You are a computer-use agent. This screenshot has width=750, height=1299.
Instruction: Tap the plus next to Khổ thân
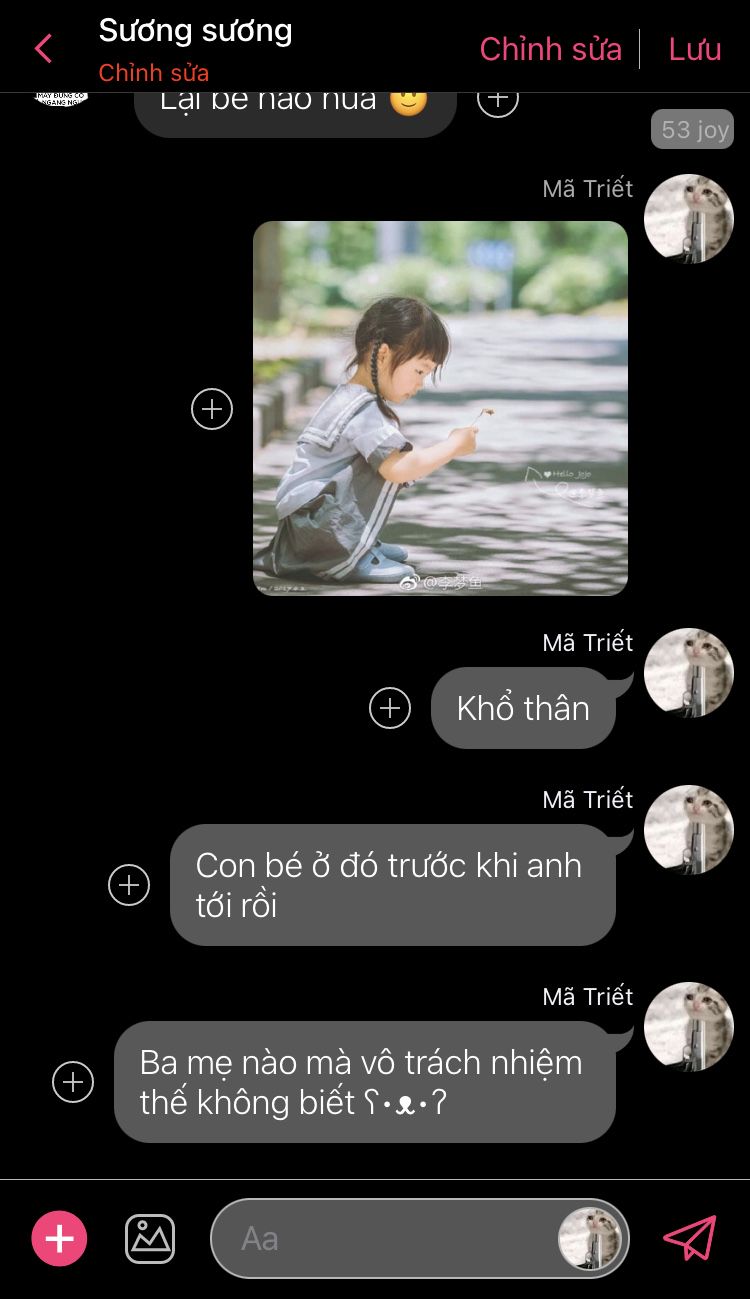tap(390, 708)
